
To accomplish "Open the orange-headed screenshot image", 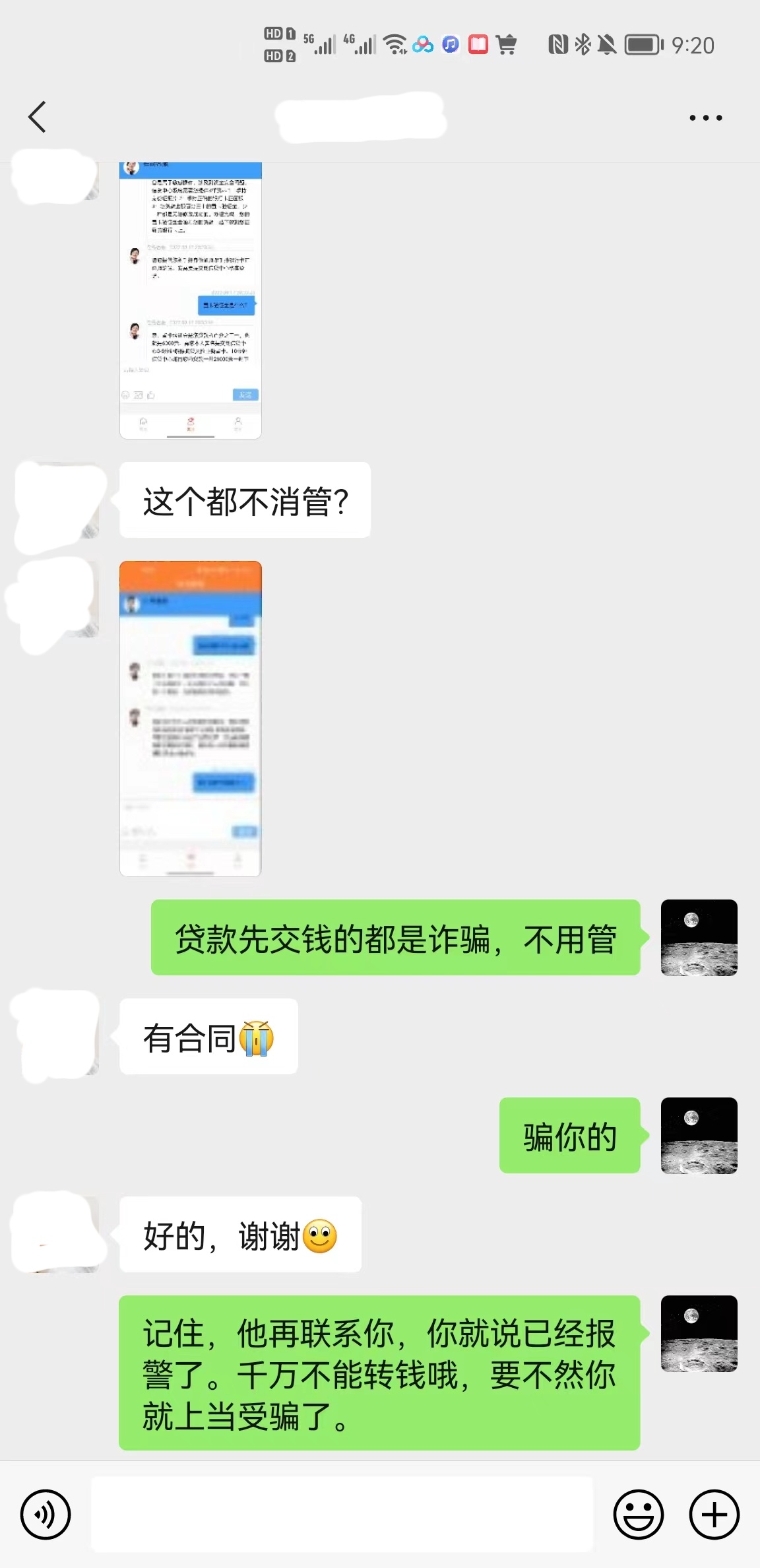I will pos(191,719).
